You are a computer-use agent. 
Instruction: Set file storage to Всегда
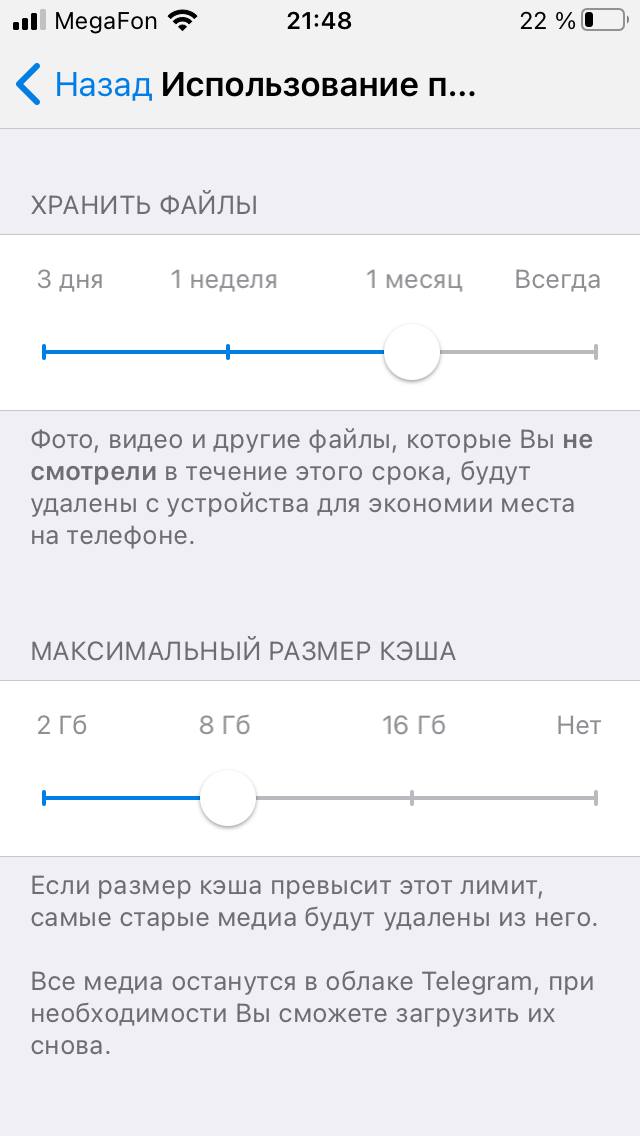pyautogui.click(x=595, y=352)
